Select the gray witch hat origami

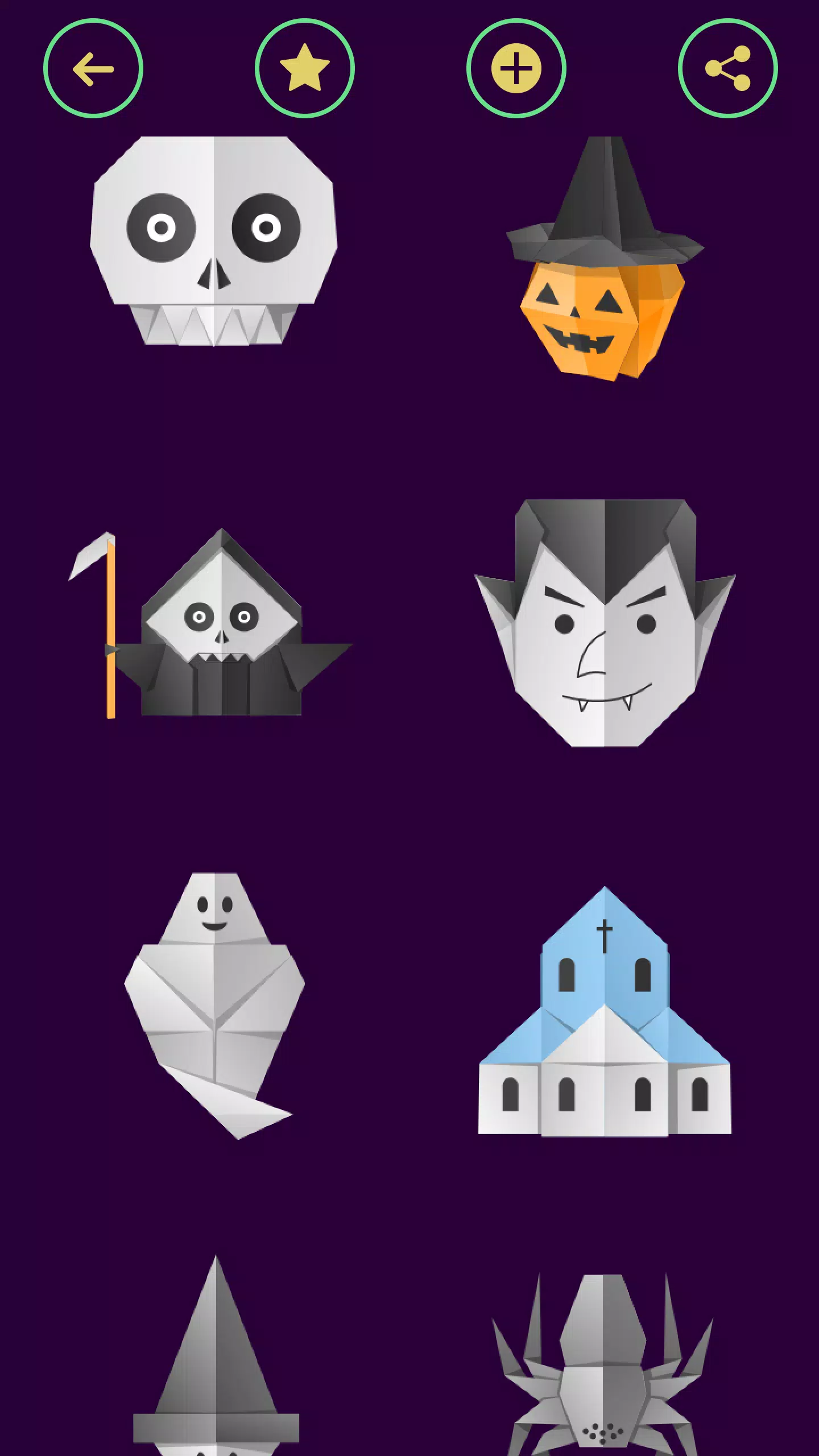pyautogui.click(x=216, y=1359)
